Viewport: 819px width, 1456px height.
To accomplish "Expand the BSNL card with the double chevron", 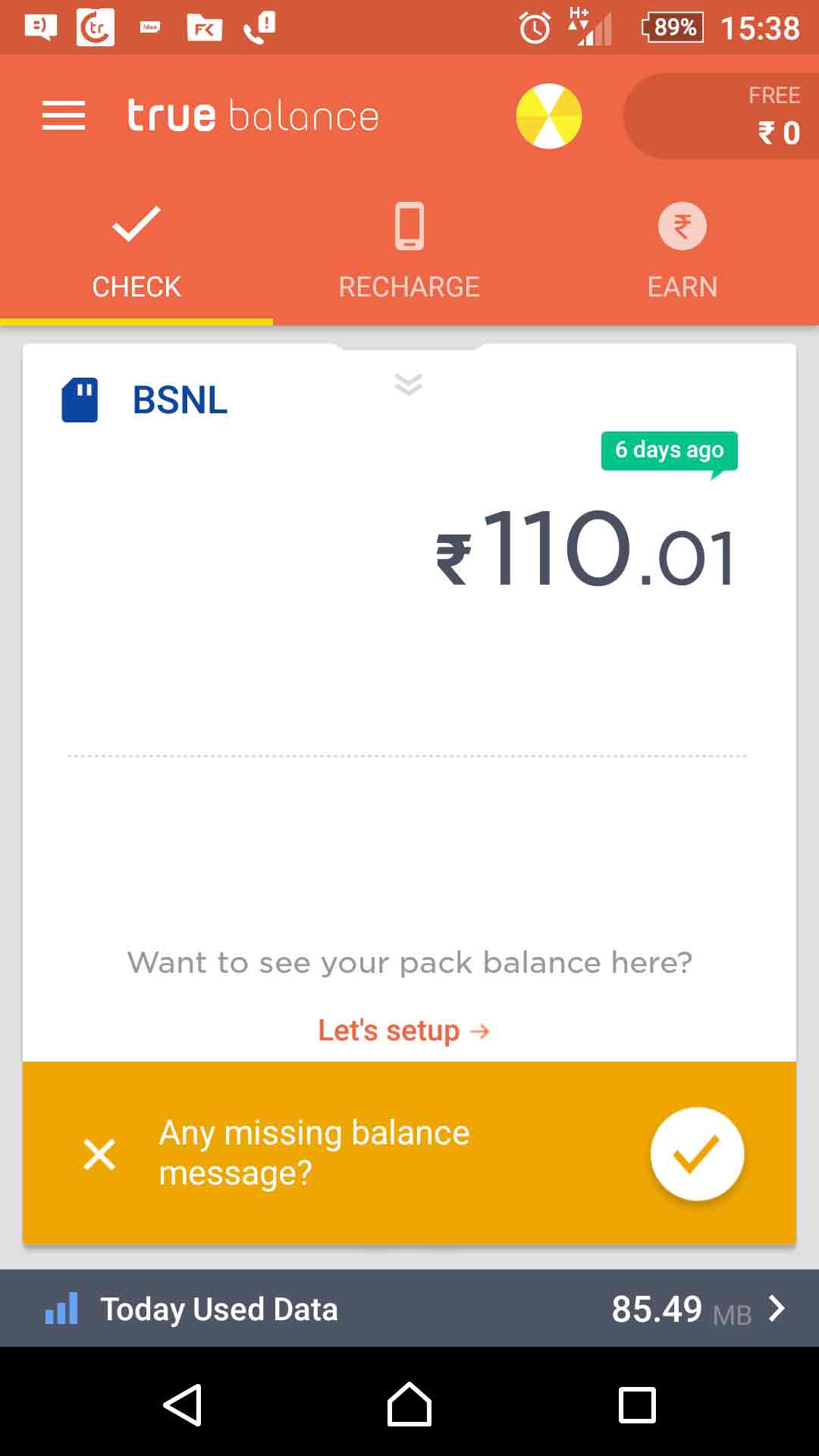I will click(408, 384).
